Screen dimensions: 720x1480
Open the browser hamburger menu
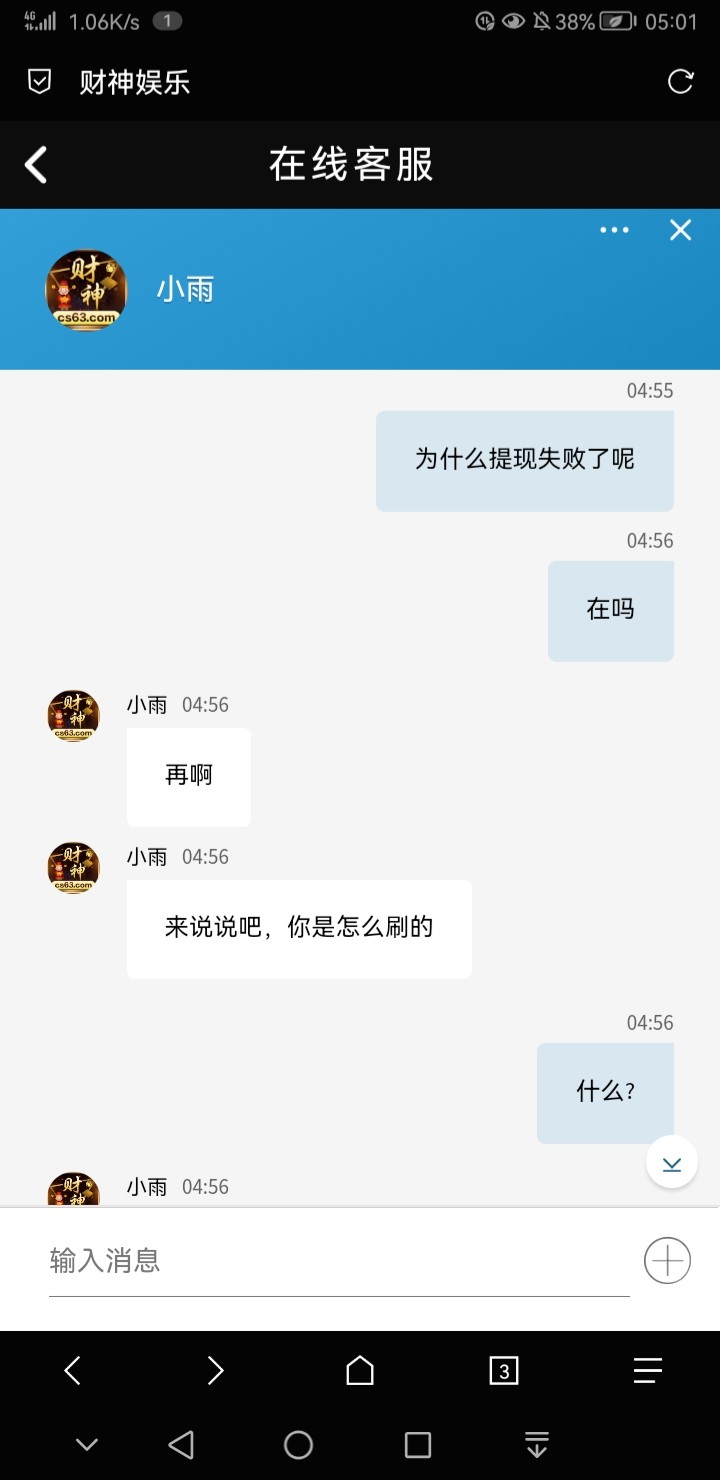(x=648, y=1370)
